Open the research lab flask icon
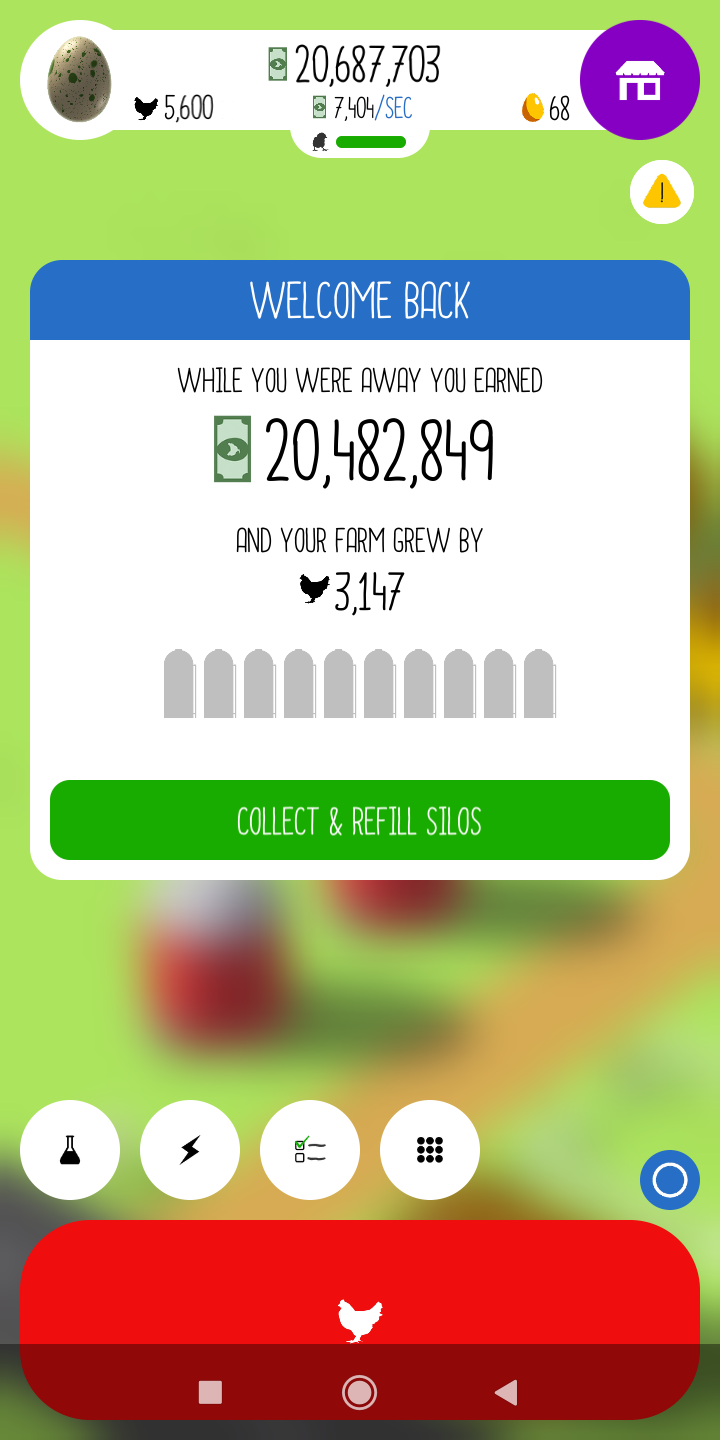The height and width of the screenshot is (1440, 720). tap(70, 1150)
